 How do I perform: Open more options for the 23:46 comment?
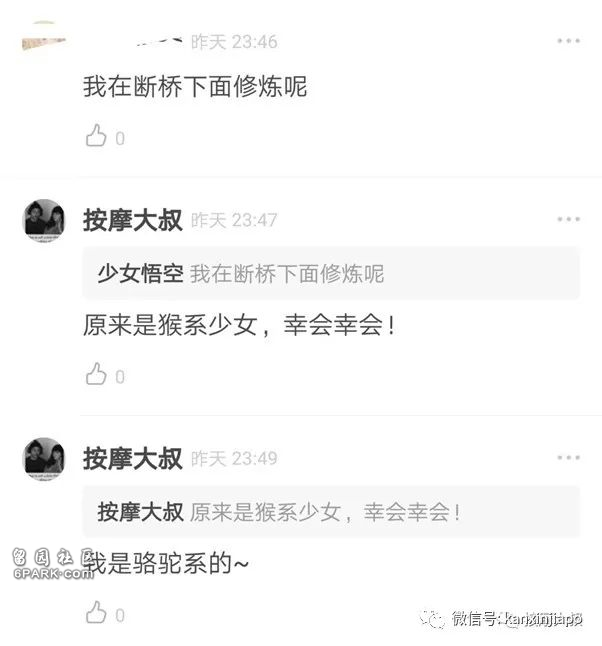(x=568, y=41)
